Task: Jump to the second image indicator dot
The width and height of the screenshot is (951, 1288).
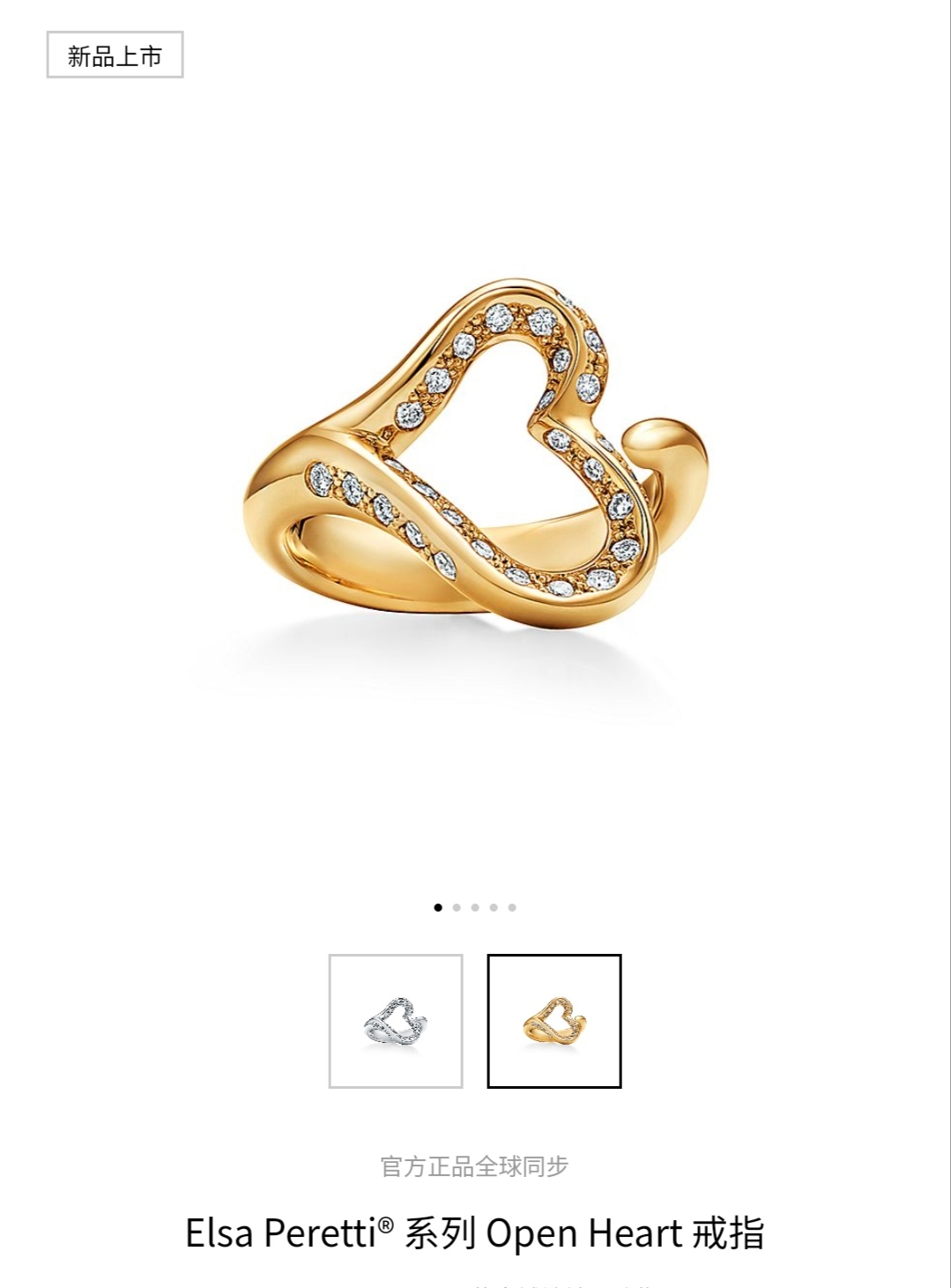Action: (457, 907)
